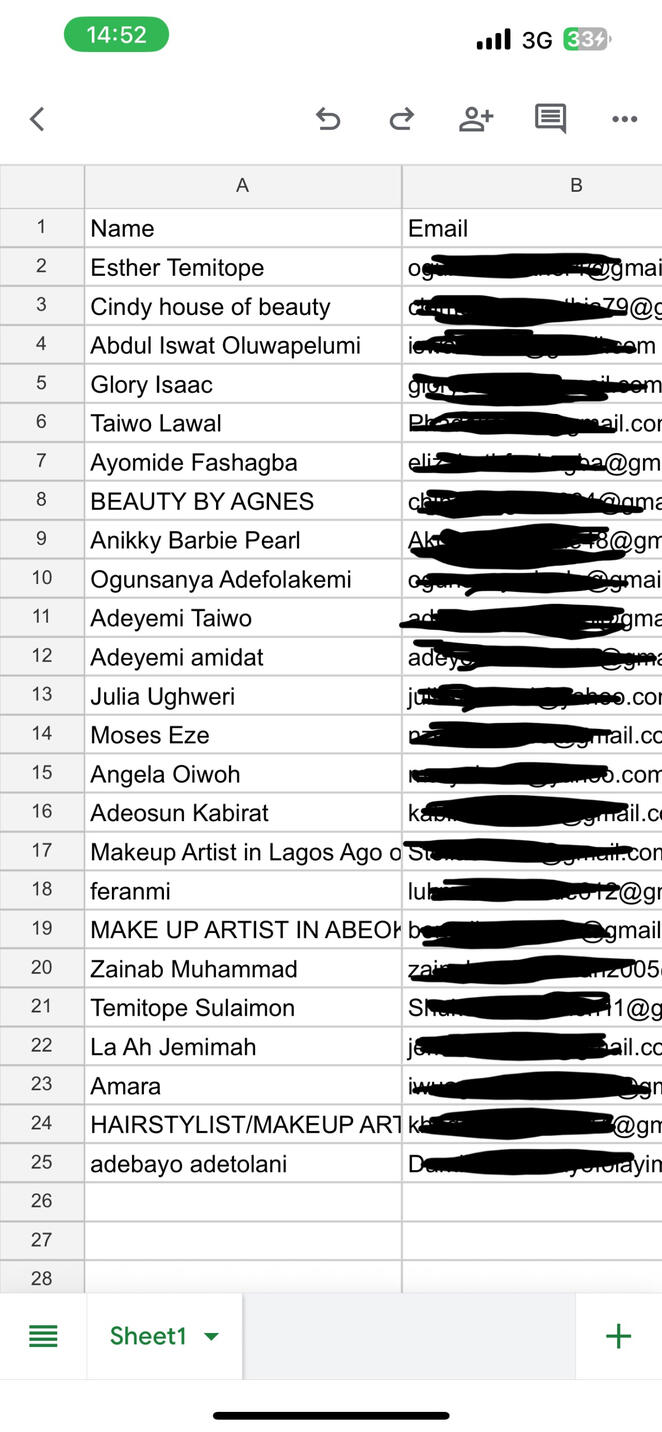The height and width of the screenshot is (1432, 662).
Task: Select row 1 header
Action: 41,227
